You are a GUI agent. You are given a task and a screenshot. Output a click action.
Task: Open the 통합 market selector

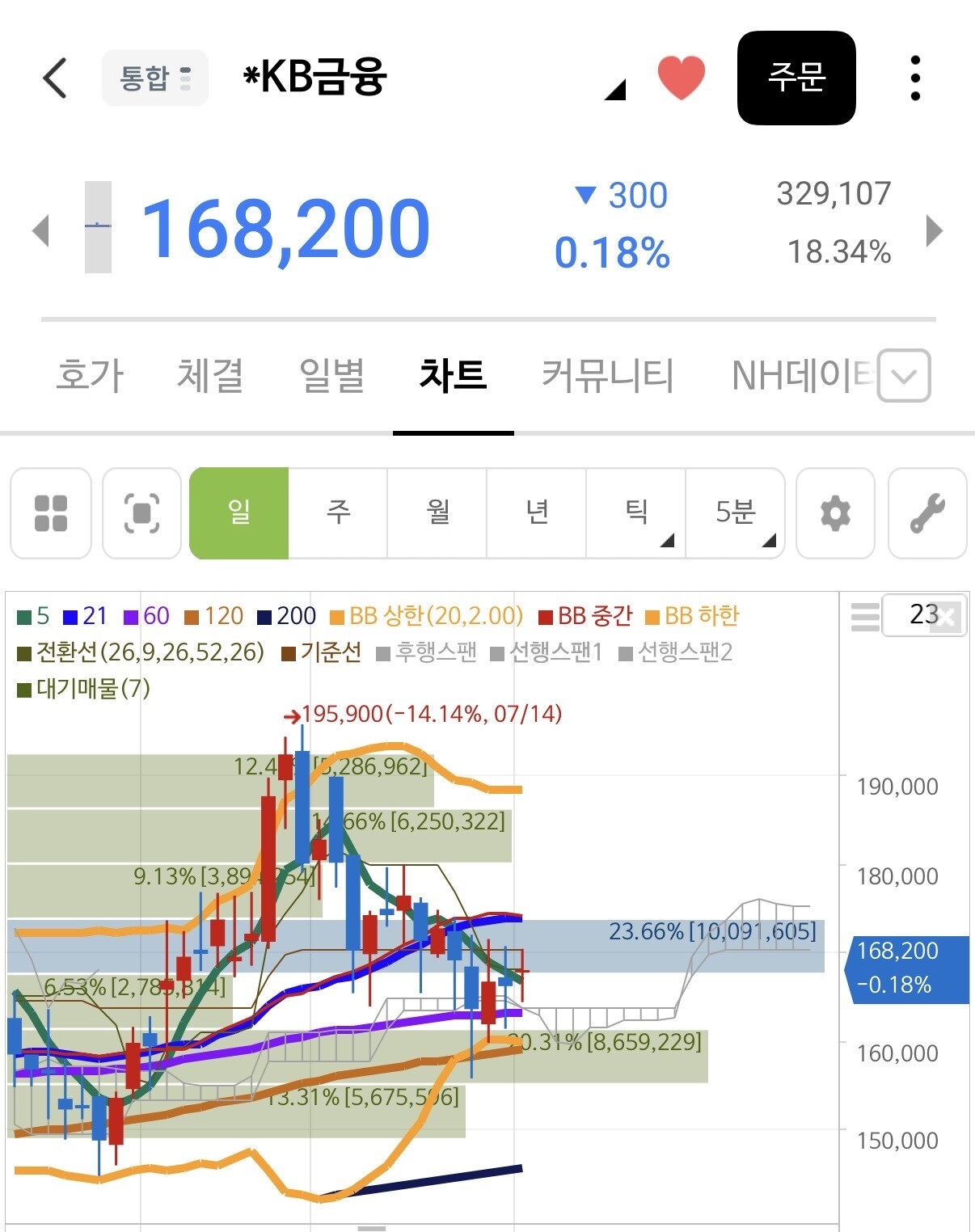click(155, 78)
